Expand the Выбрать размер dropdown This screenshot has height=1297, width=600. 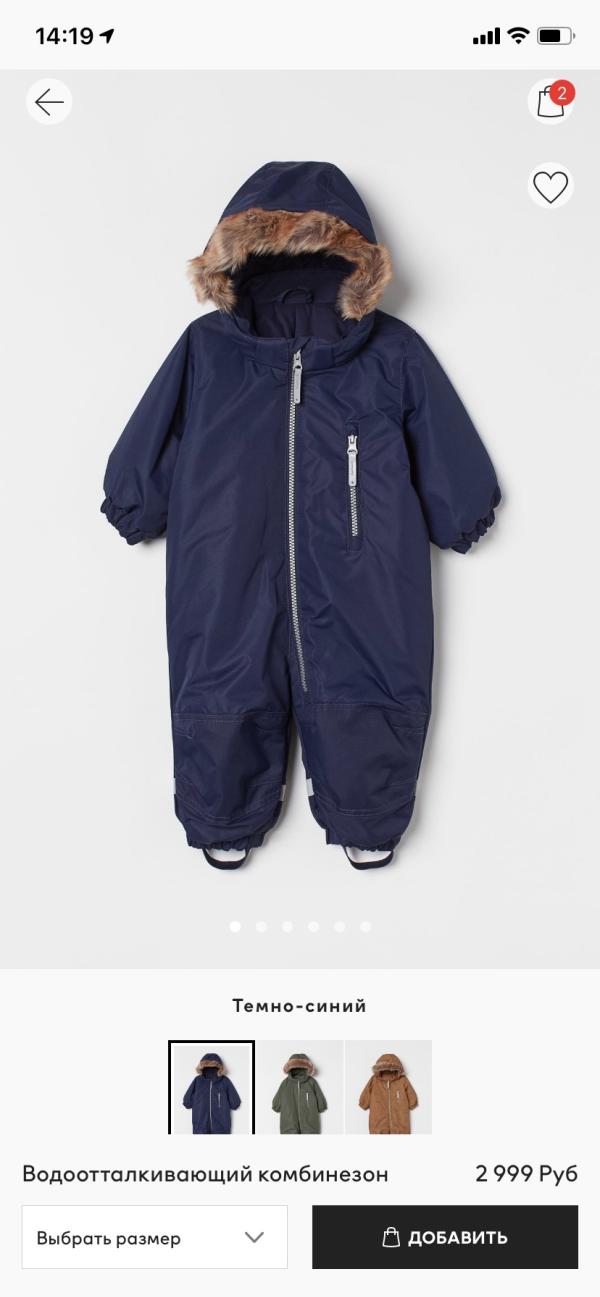[x=155, y=1237]
